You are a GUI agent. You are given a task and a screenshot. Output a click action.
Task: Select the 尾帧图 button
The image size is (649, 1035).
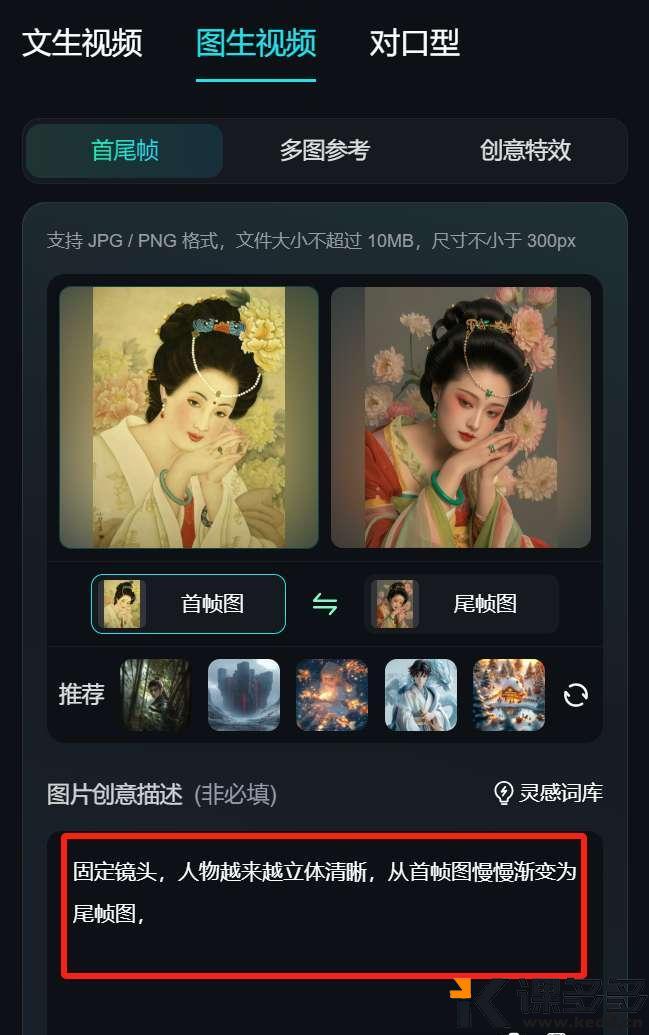pyautogui.click(x=461, y=604)
